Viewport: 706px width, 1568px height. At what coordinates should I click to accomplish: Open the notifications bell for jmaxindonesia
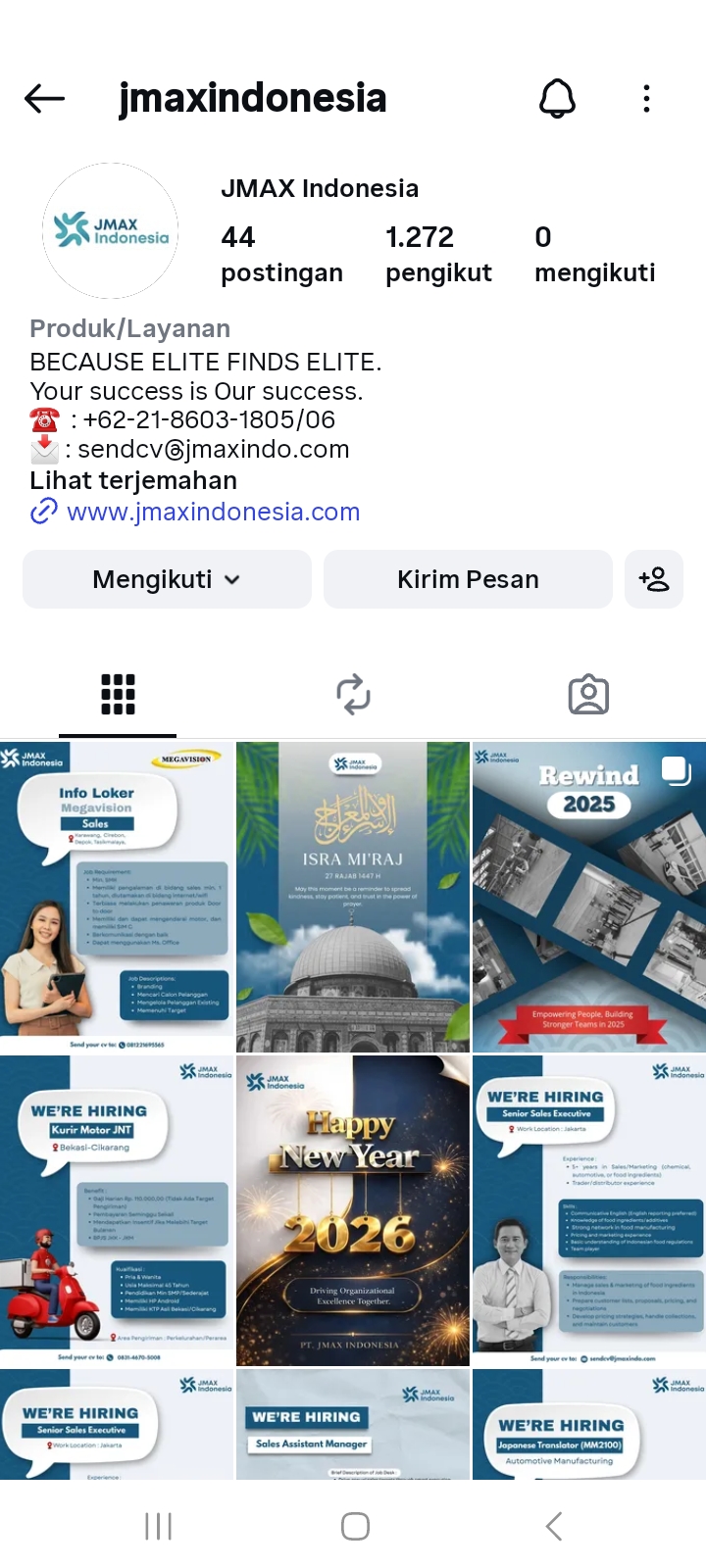coord(557,98)
